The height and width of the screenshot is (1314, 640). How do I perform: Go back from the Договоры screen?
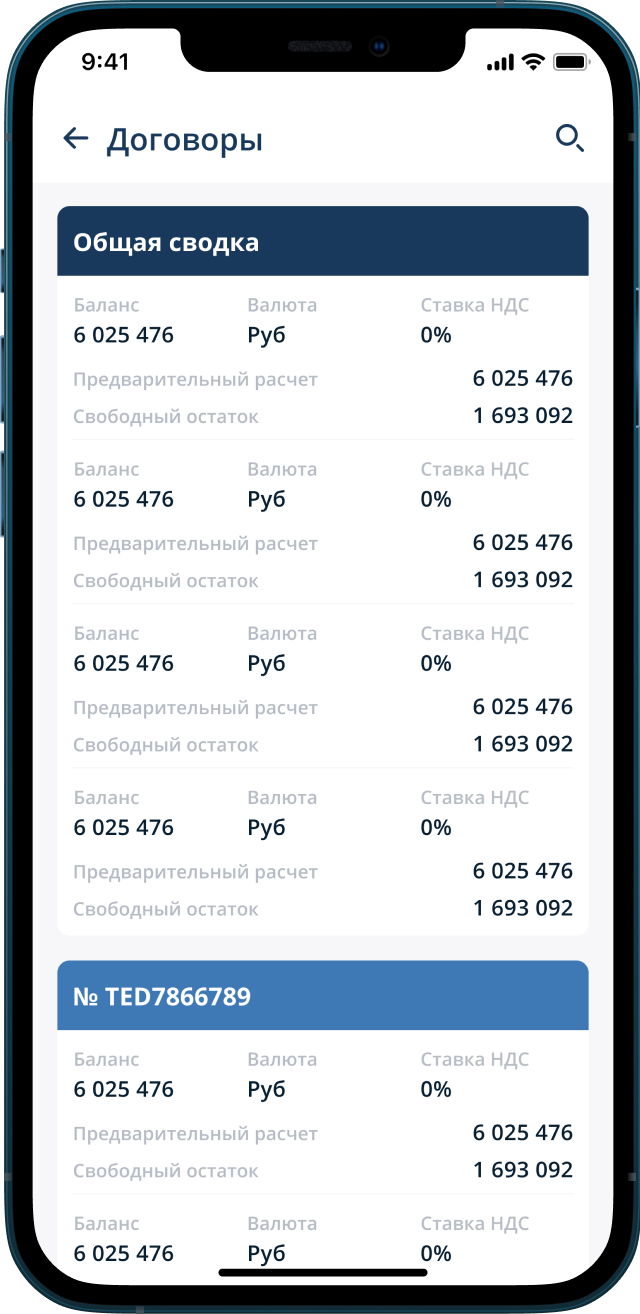coord(76,139)
